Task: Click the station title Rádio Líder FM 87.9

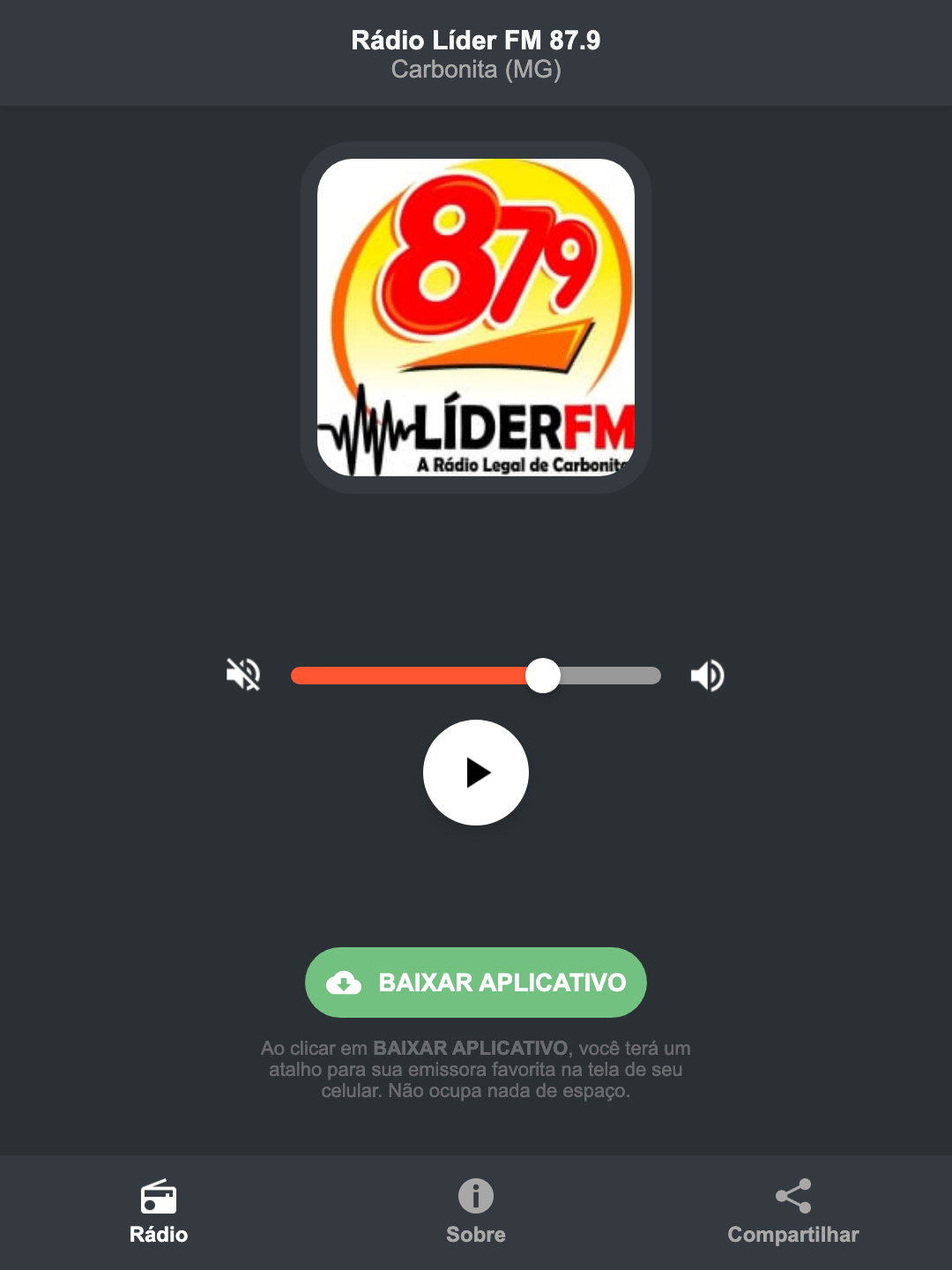Action: (475, 39)
